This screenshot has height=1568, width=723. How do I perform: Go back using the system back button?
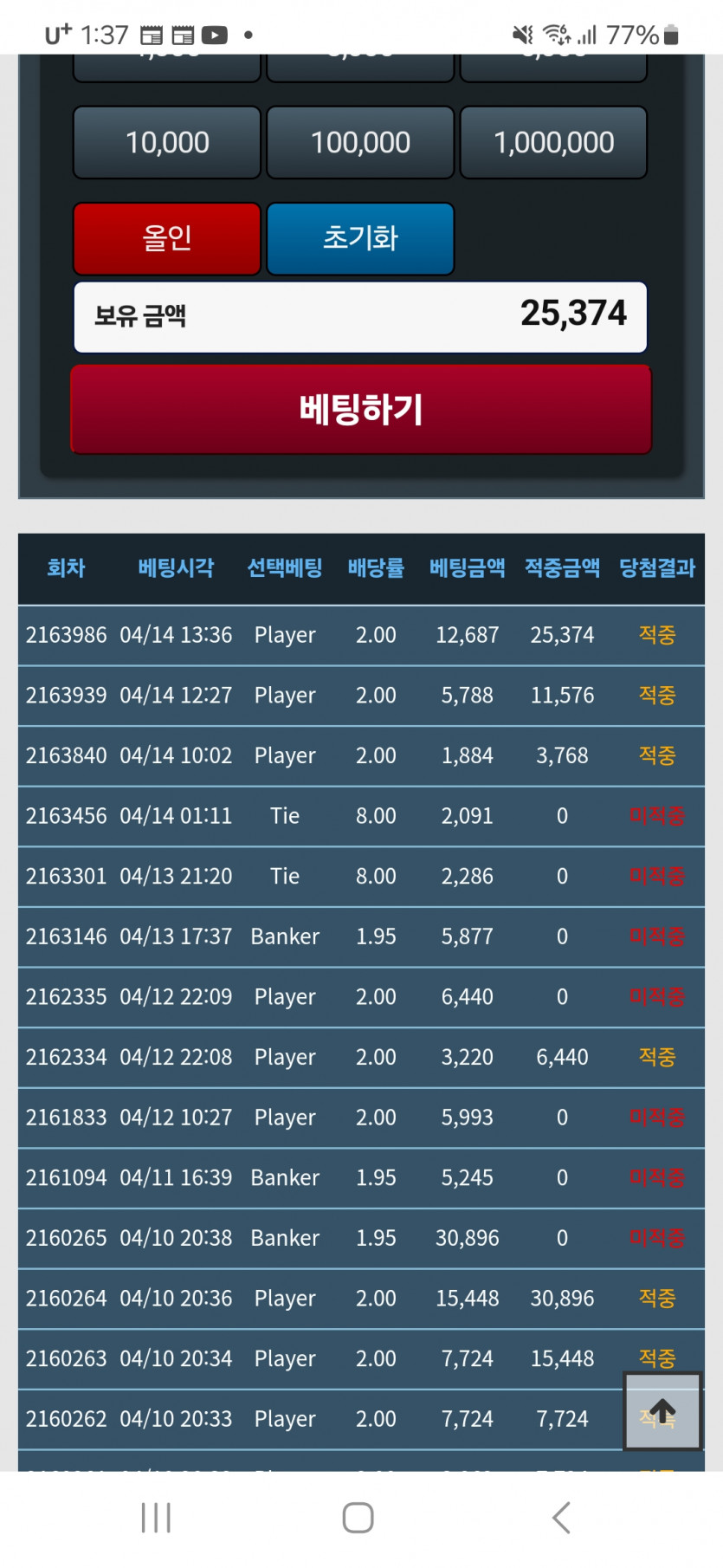(x=561, y=1518)
